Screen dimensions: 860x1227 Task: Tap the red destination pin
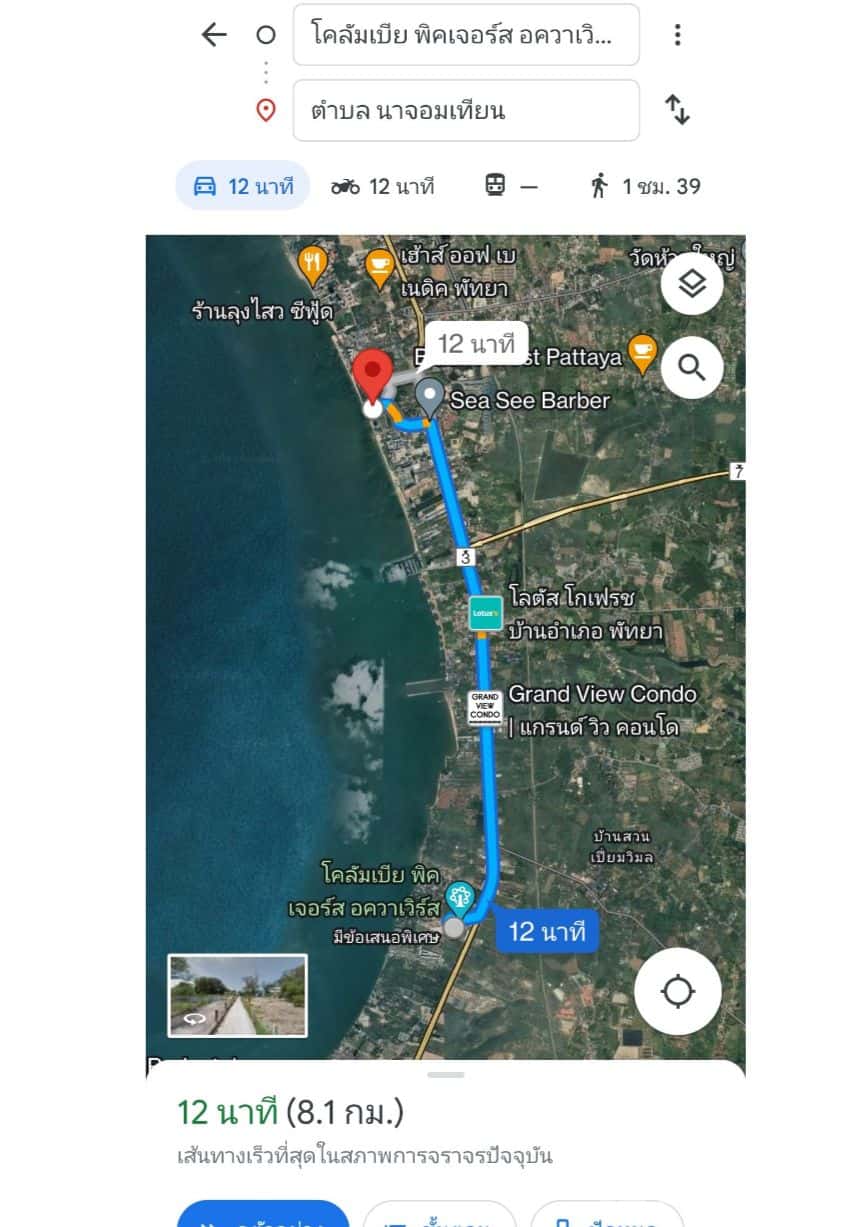375,376
